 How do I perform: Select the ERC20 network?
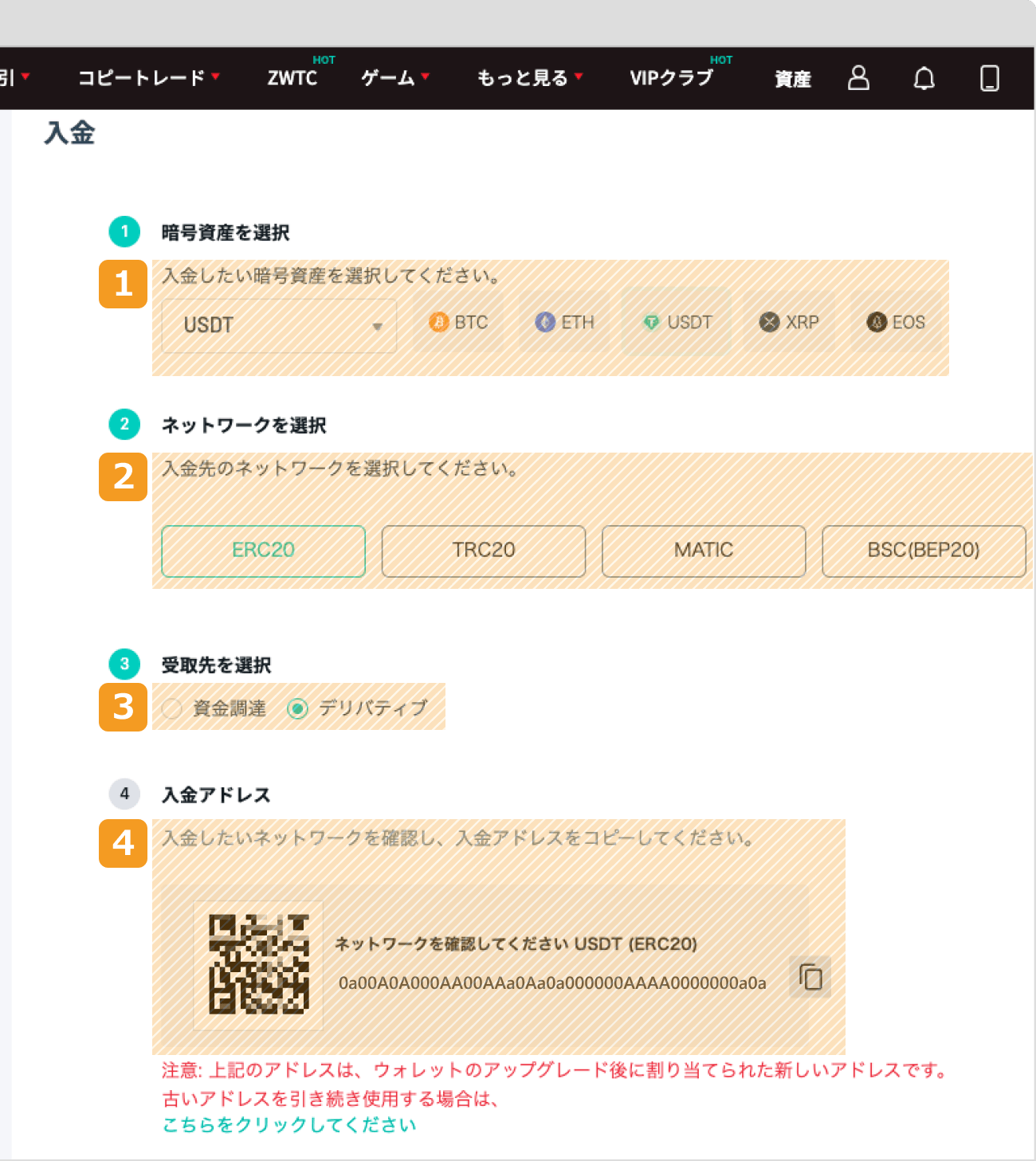click(263, 551)
